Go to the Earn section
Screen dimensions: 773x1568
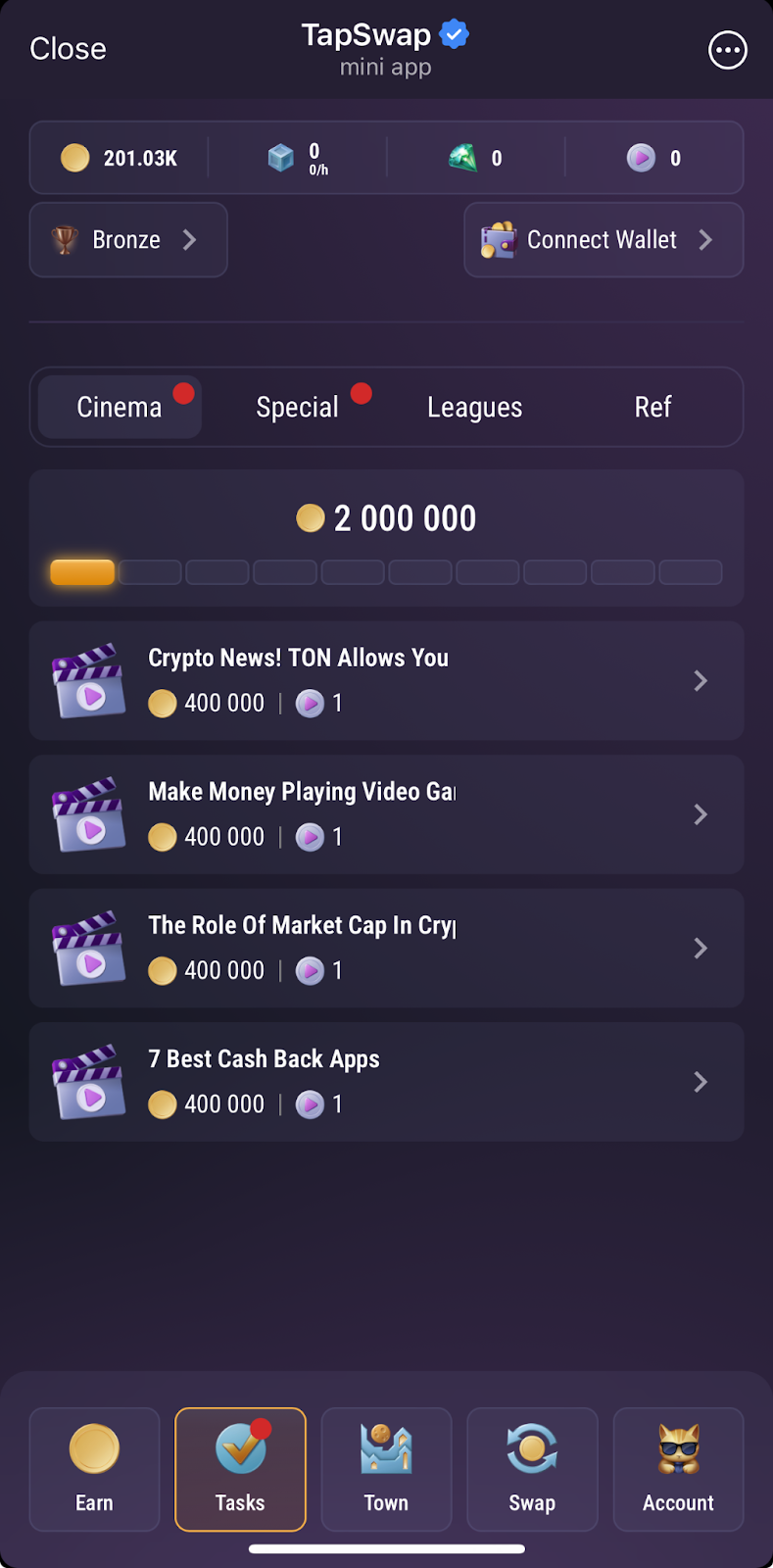point(94,1469)
